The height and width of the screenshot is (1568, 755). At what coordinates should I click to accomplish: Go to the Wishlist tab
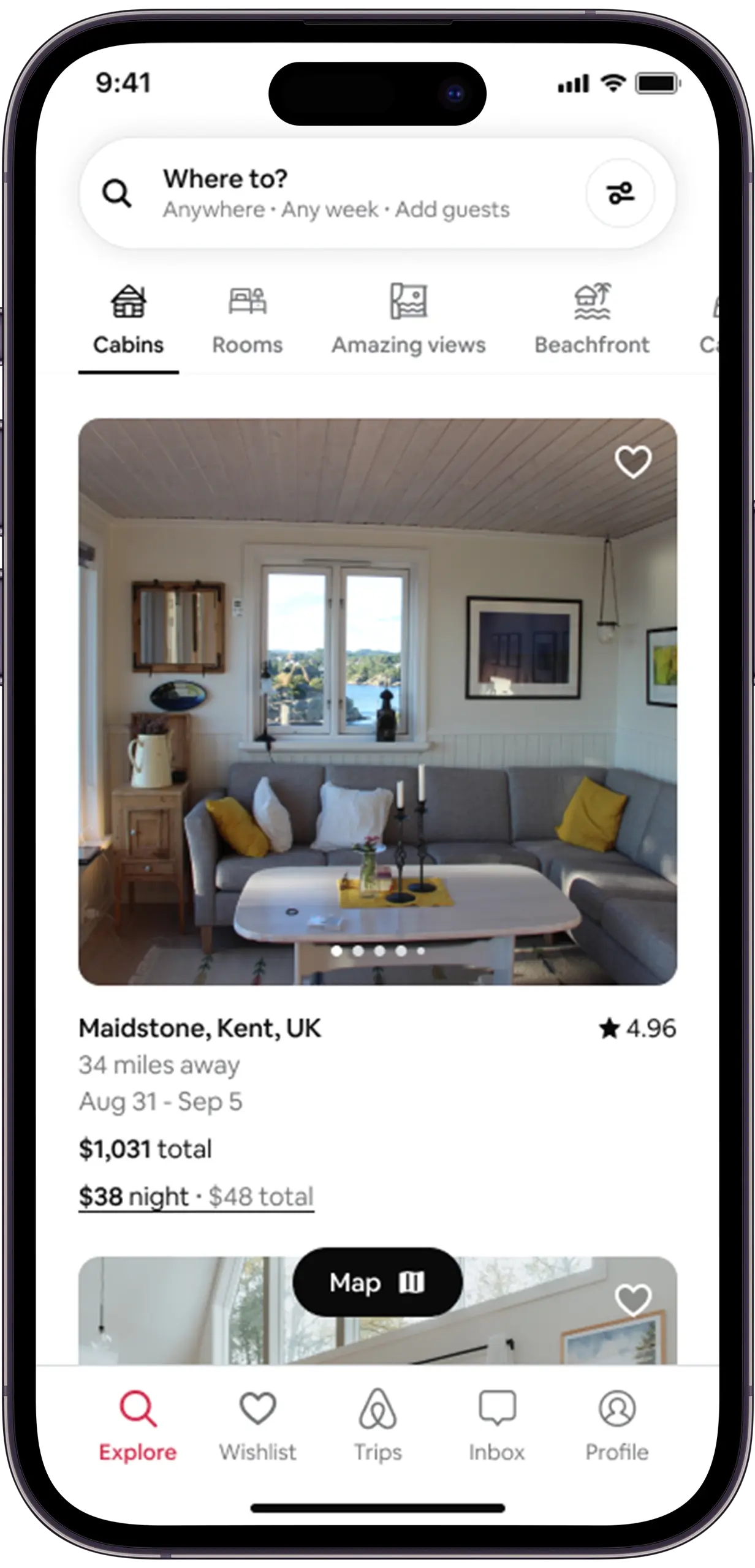click(257, 1425)
